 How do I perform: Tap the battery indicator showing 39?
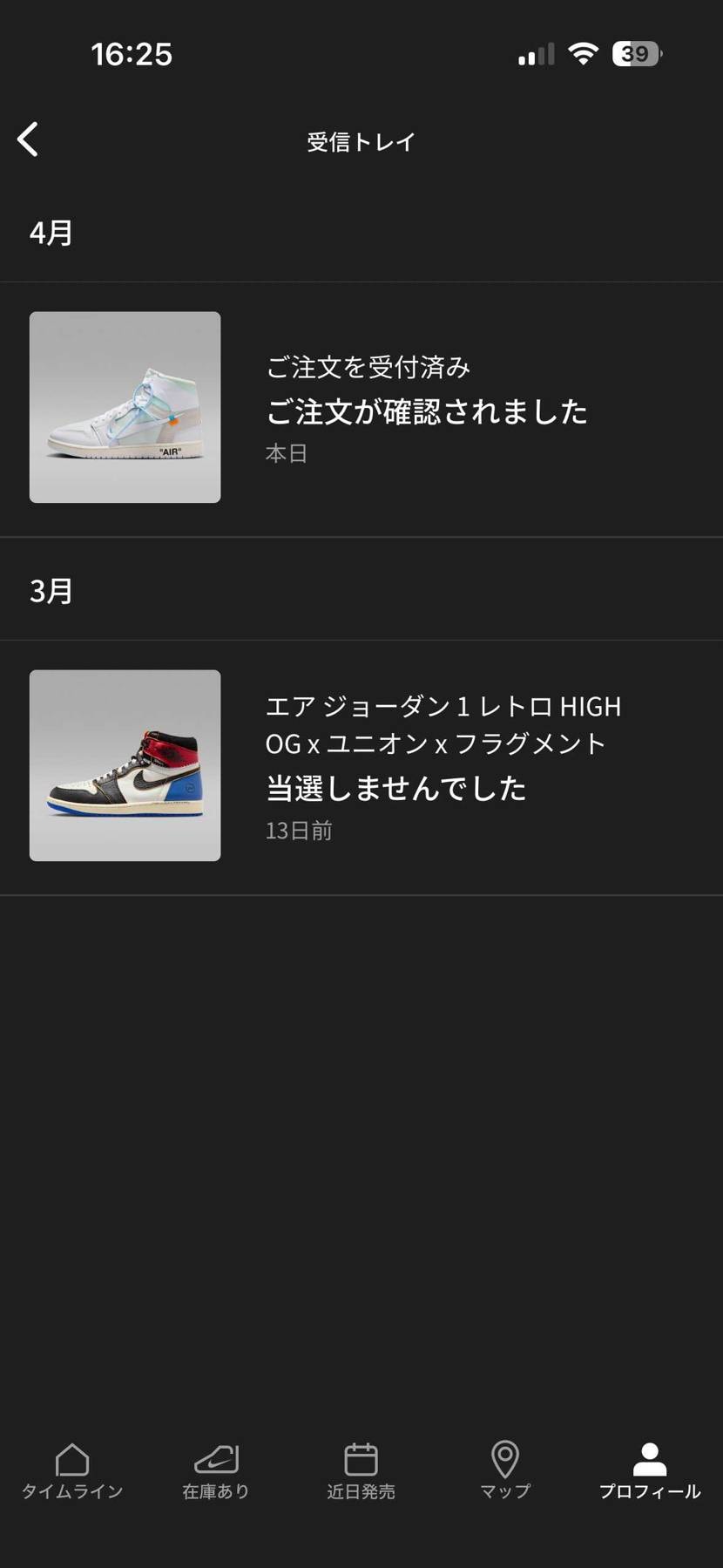tap(635, 53)
